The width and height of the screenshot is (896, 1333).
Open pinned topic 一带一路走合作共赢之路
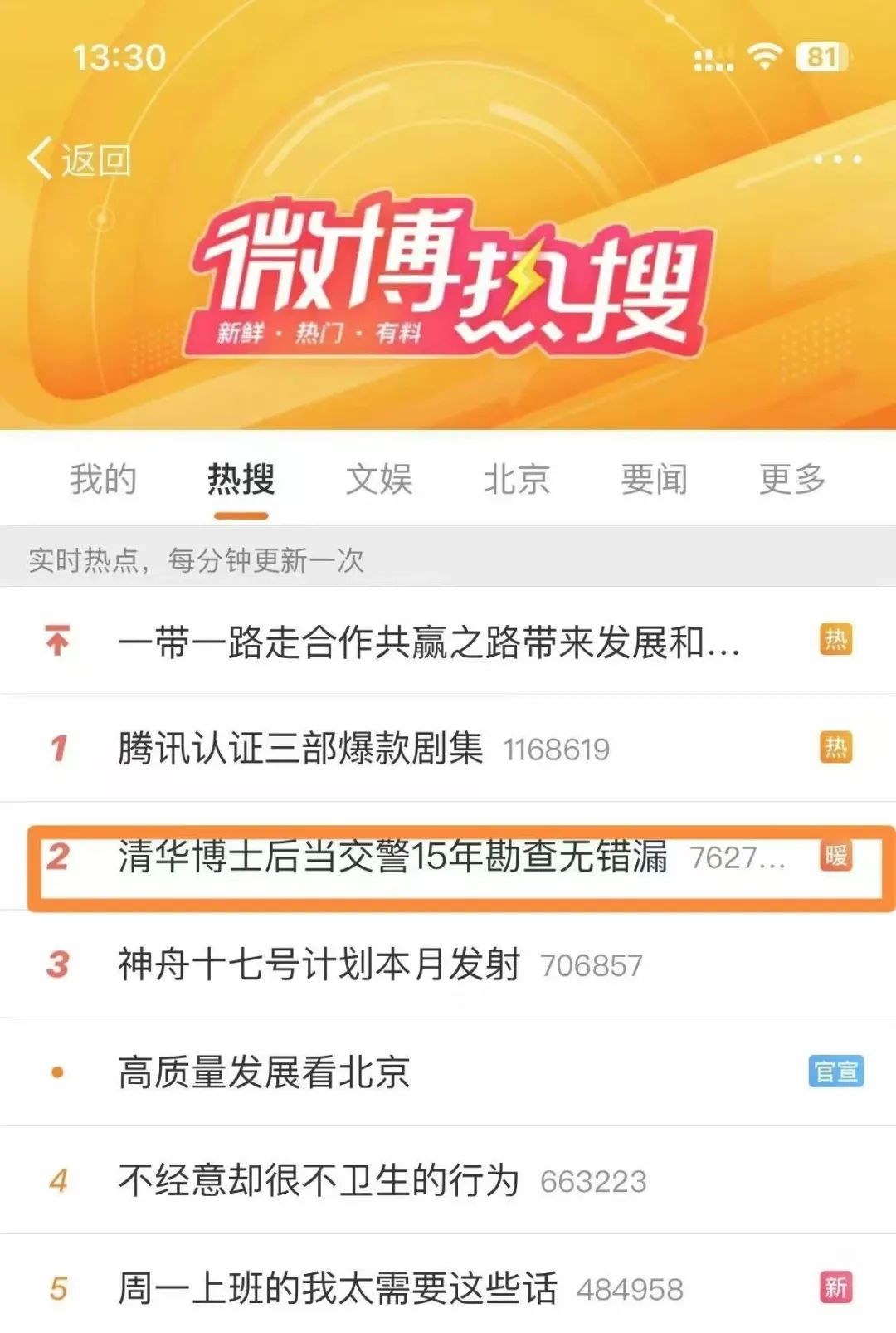428,642
